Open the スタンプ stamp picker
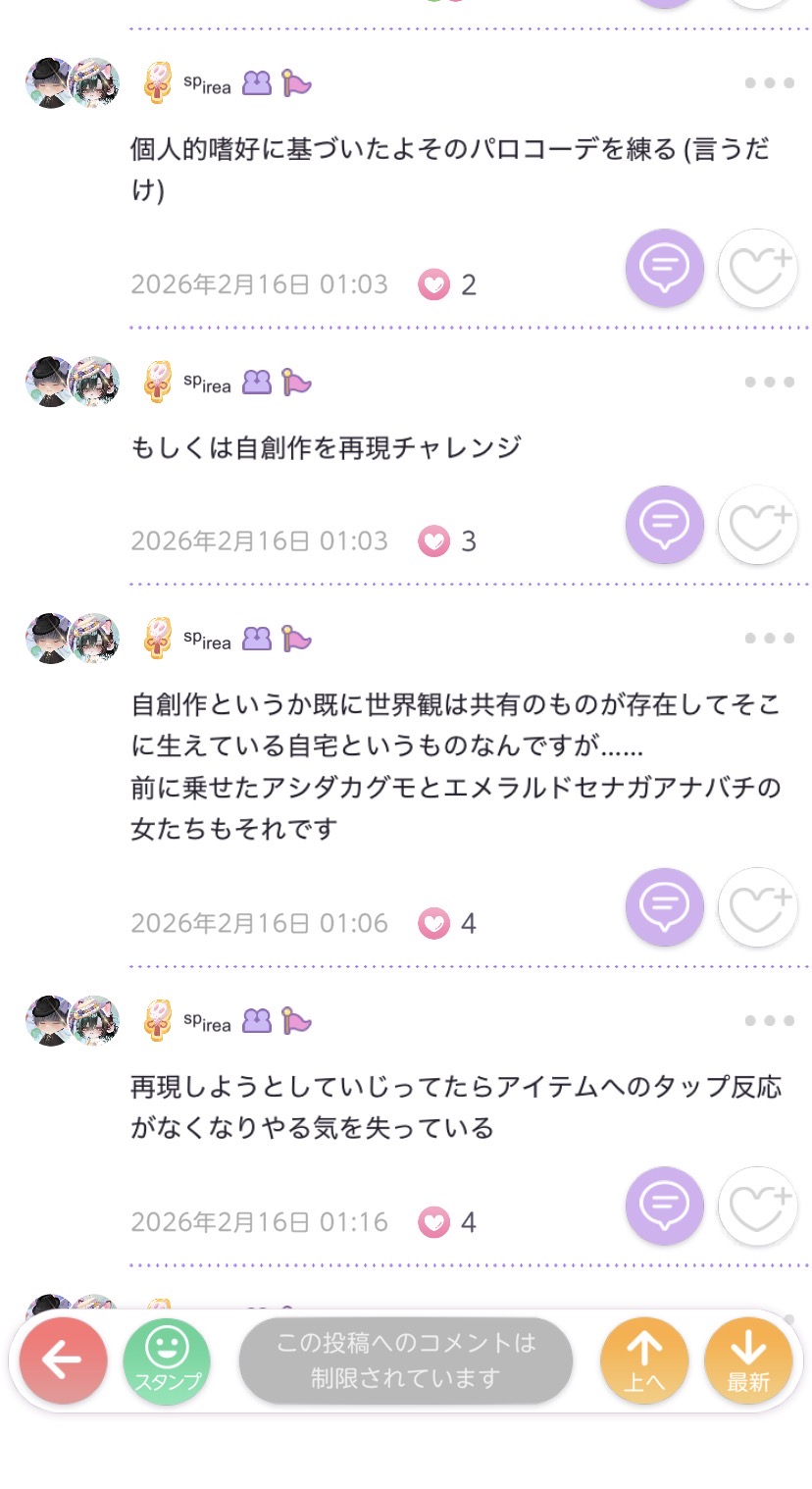The image size is (812, 1489). [x=167, y=1361]
